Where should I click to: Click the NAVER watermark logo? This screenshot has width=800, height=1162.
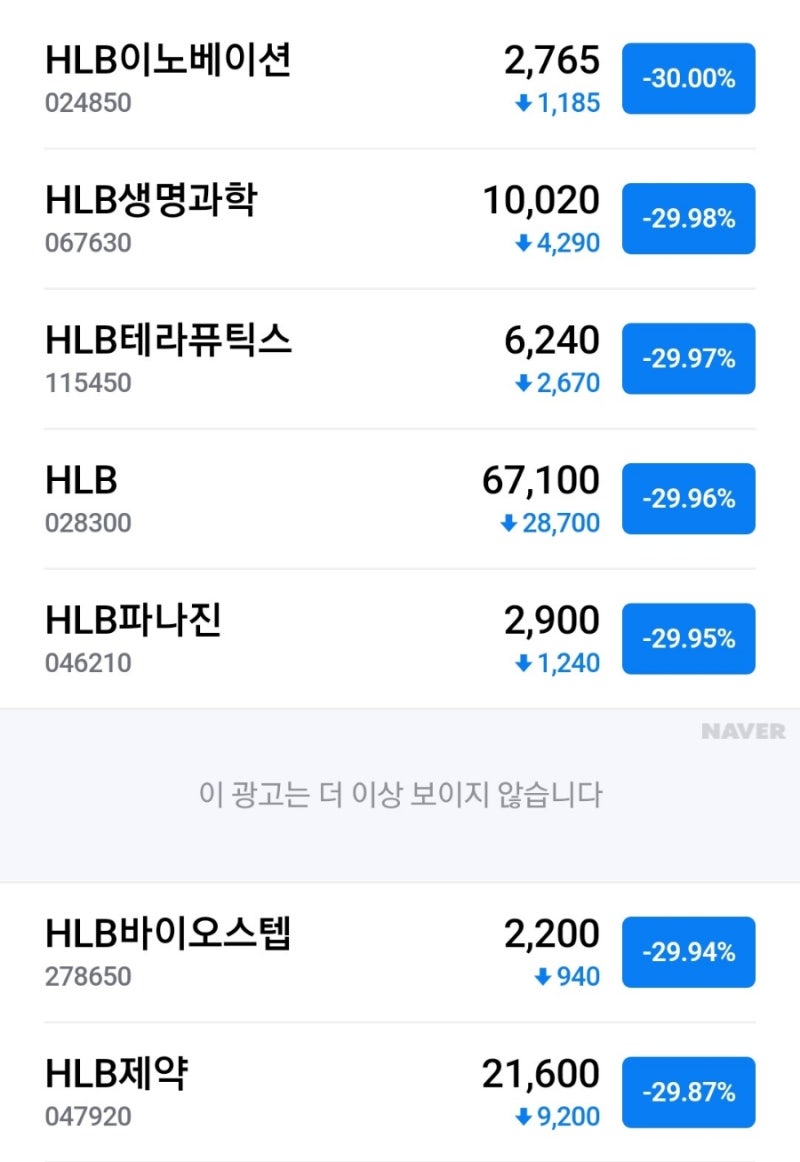click(743, 731)
